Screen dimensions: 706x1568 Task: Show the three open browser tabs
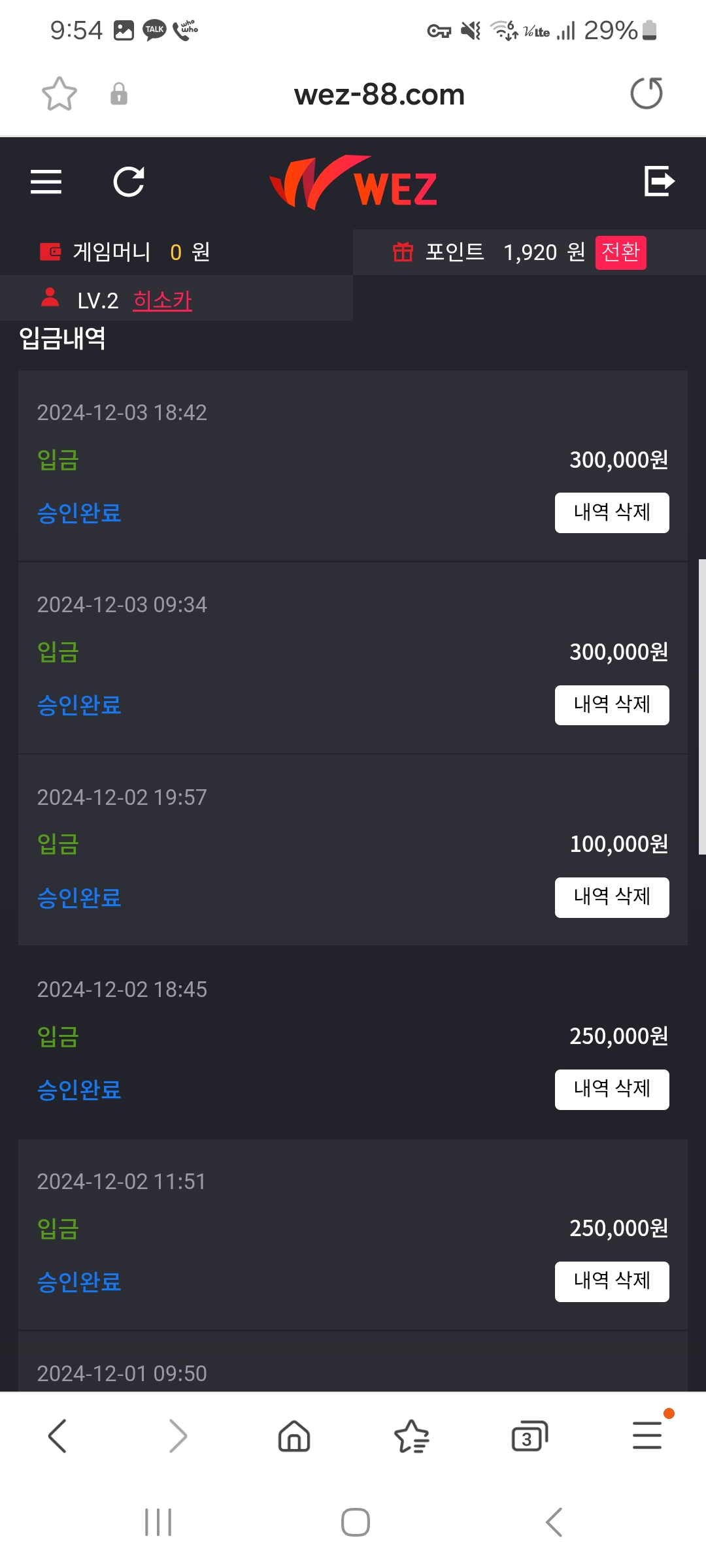click(x=529, y=1436)
